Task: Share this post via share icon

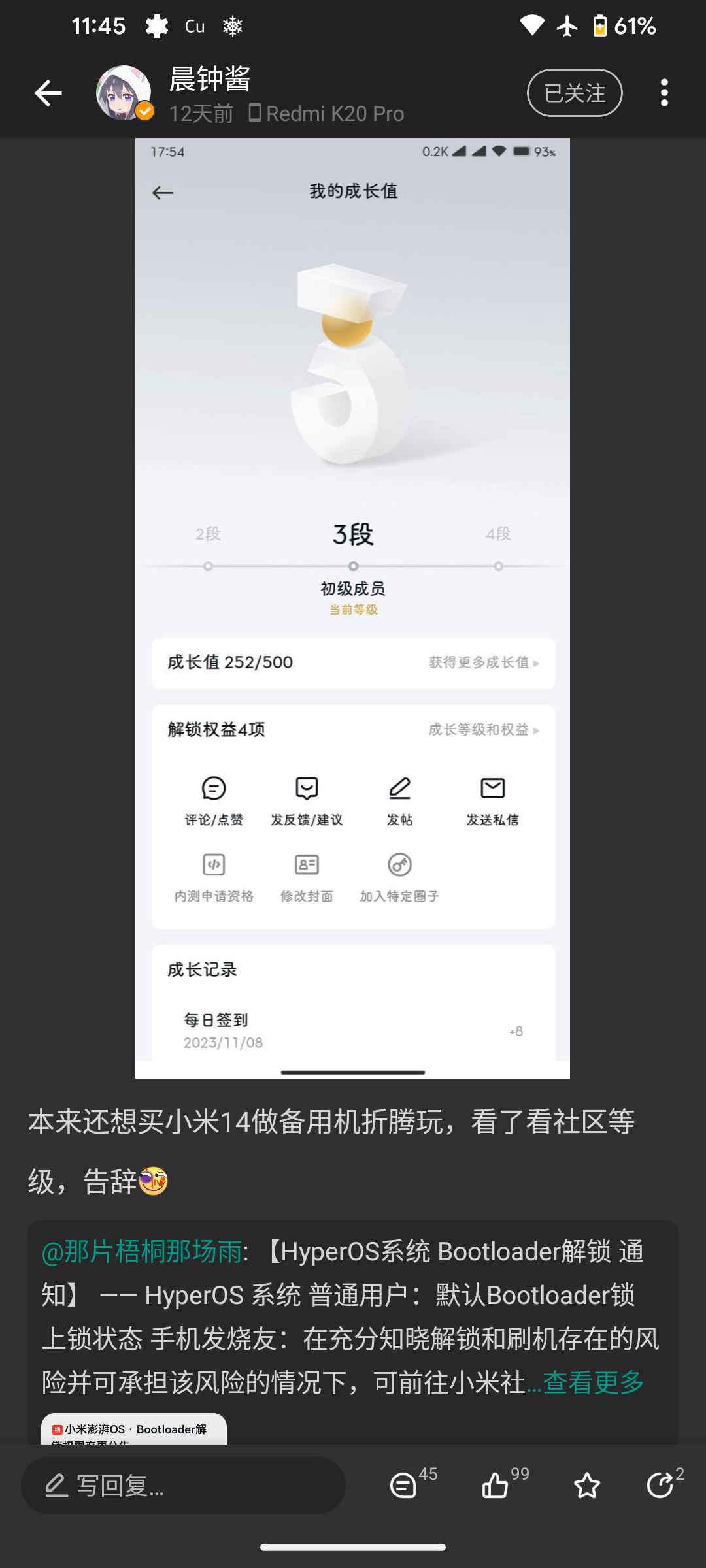Action: click(x=660, y=1486)
